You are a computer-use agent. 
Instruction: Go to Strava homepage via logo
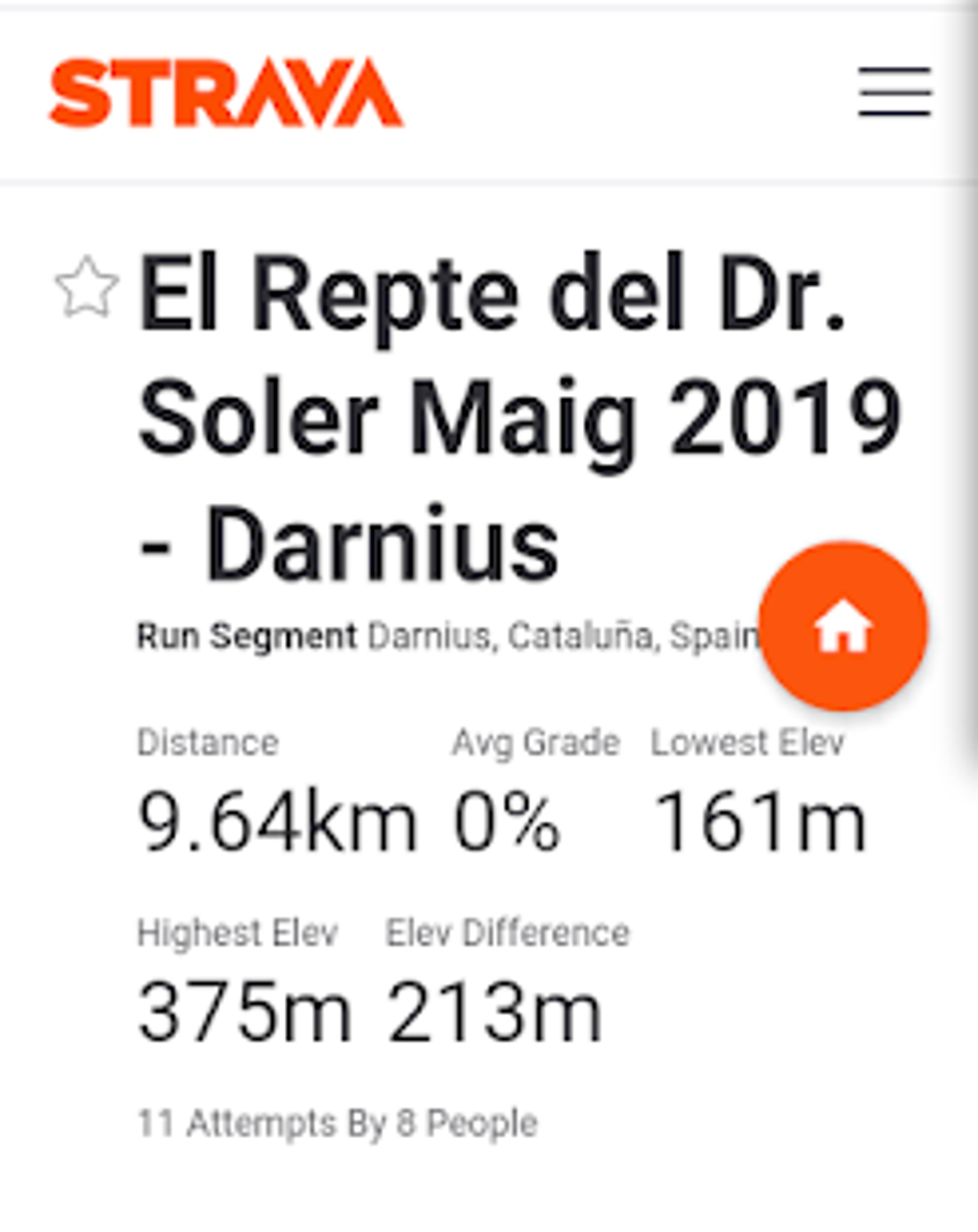tap(226, 93)
